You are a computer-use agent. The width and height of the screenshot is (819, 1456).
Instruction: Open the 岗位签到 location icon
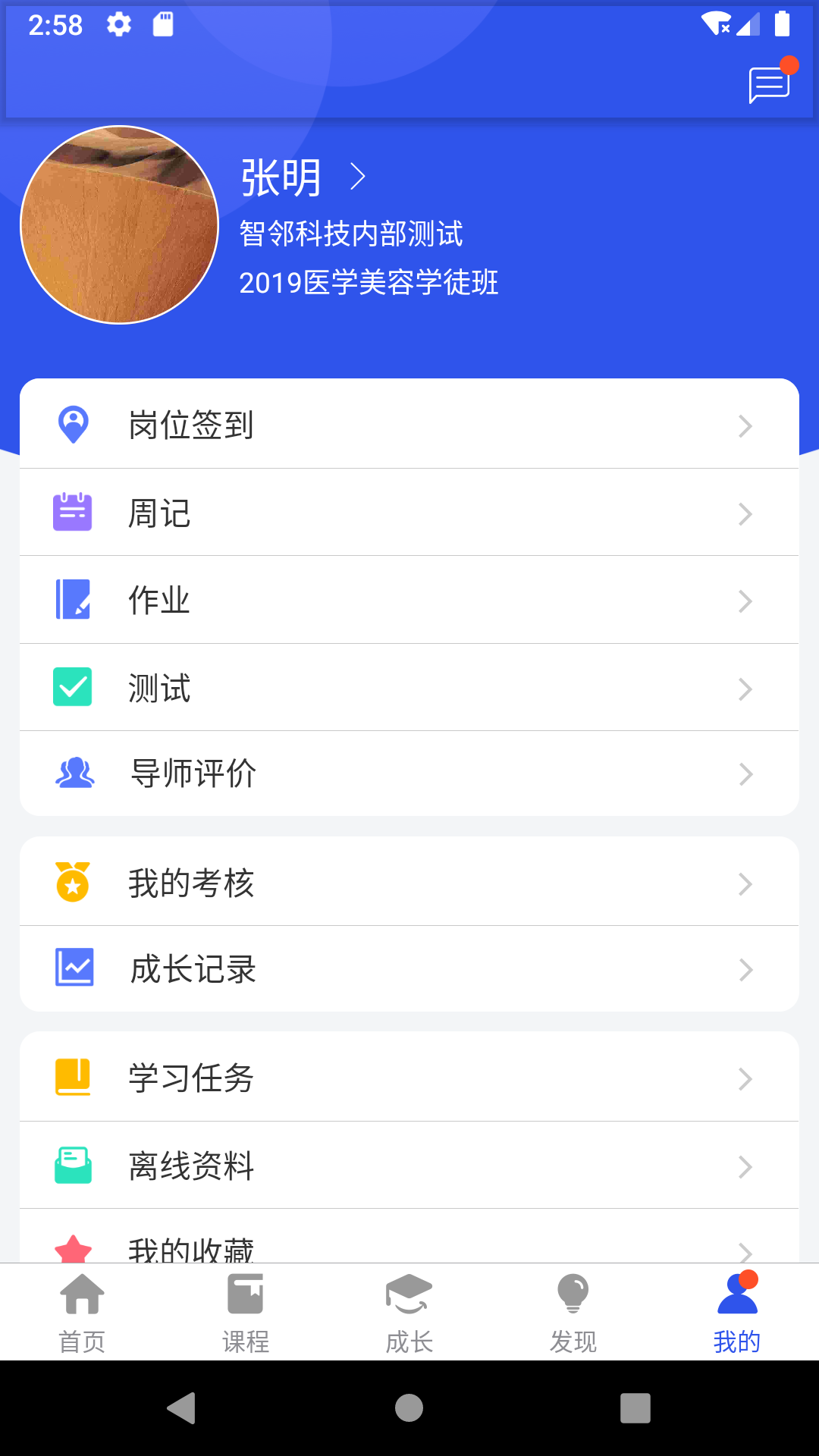73,425
